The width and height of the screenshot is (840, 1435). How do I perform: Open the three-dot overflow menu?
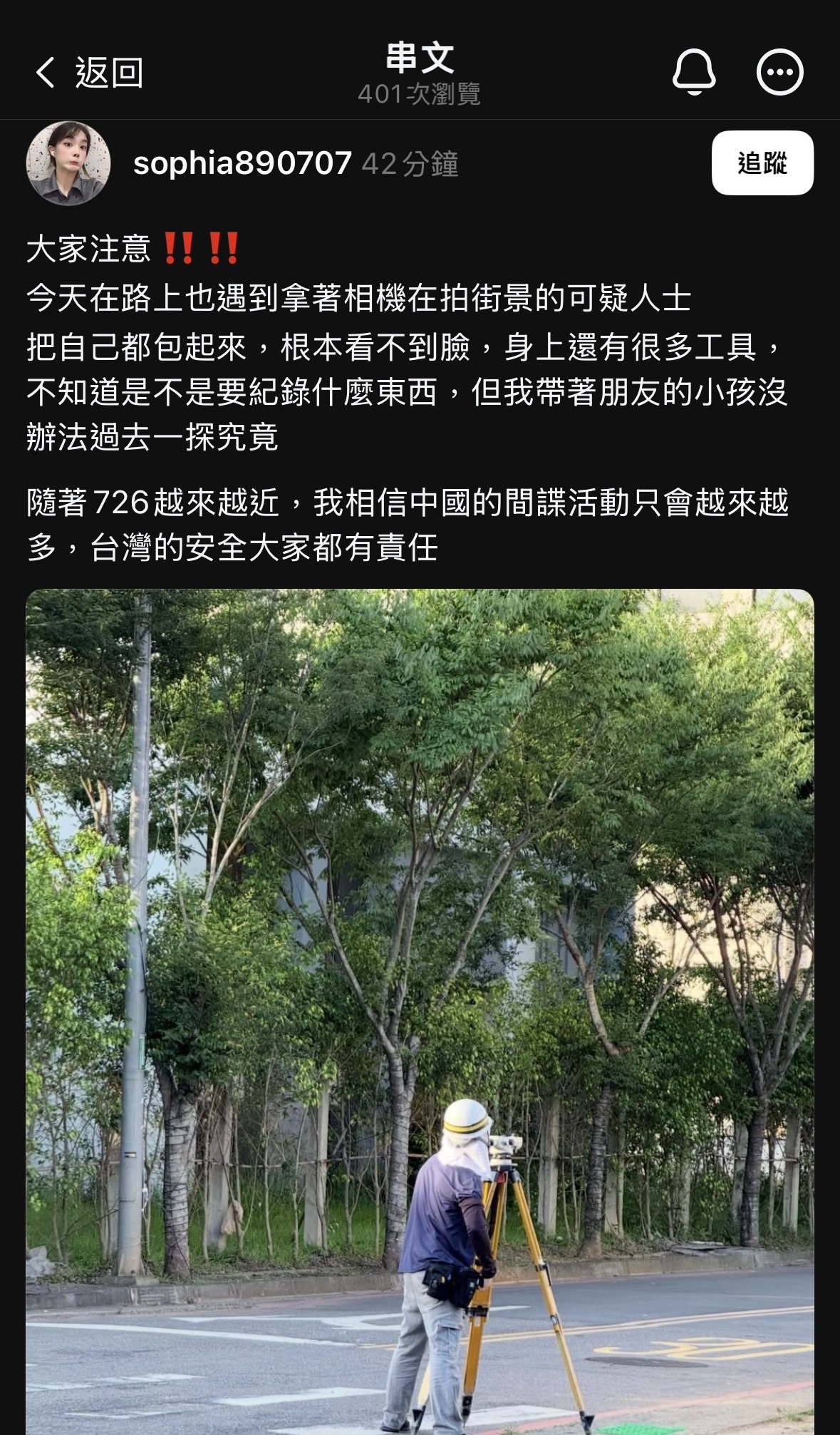tap(779, 72)
